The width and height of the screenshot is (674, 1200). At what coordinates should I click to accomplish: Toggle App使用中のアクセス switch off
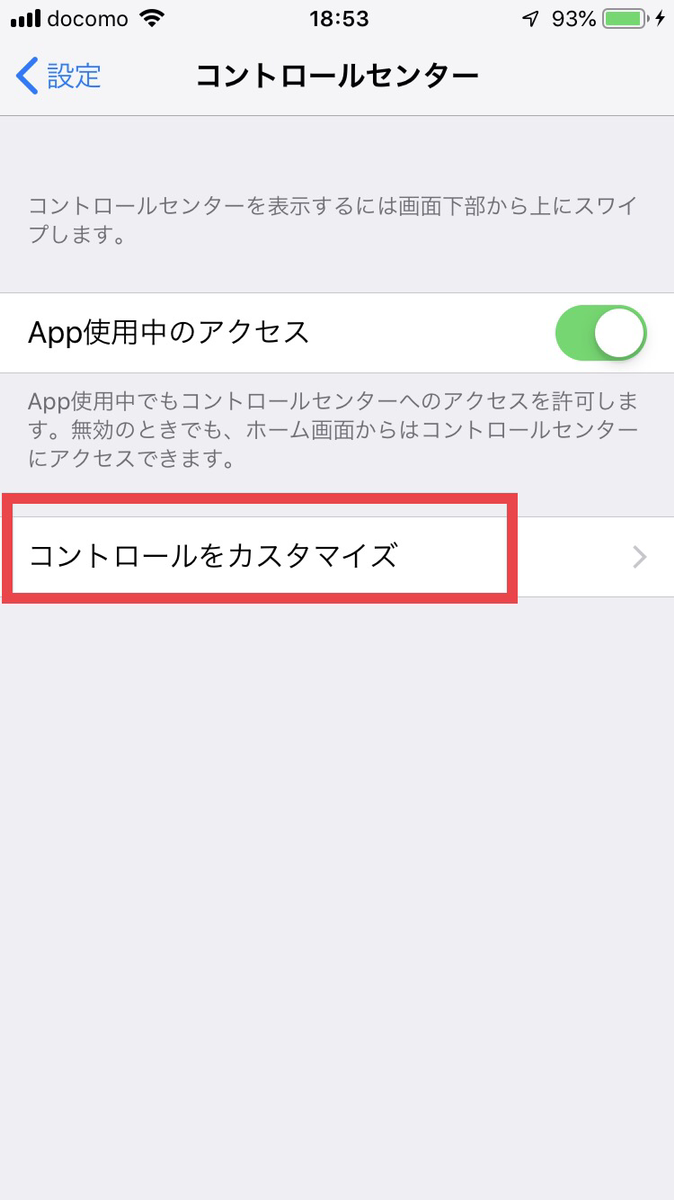click(601, 333)
